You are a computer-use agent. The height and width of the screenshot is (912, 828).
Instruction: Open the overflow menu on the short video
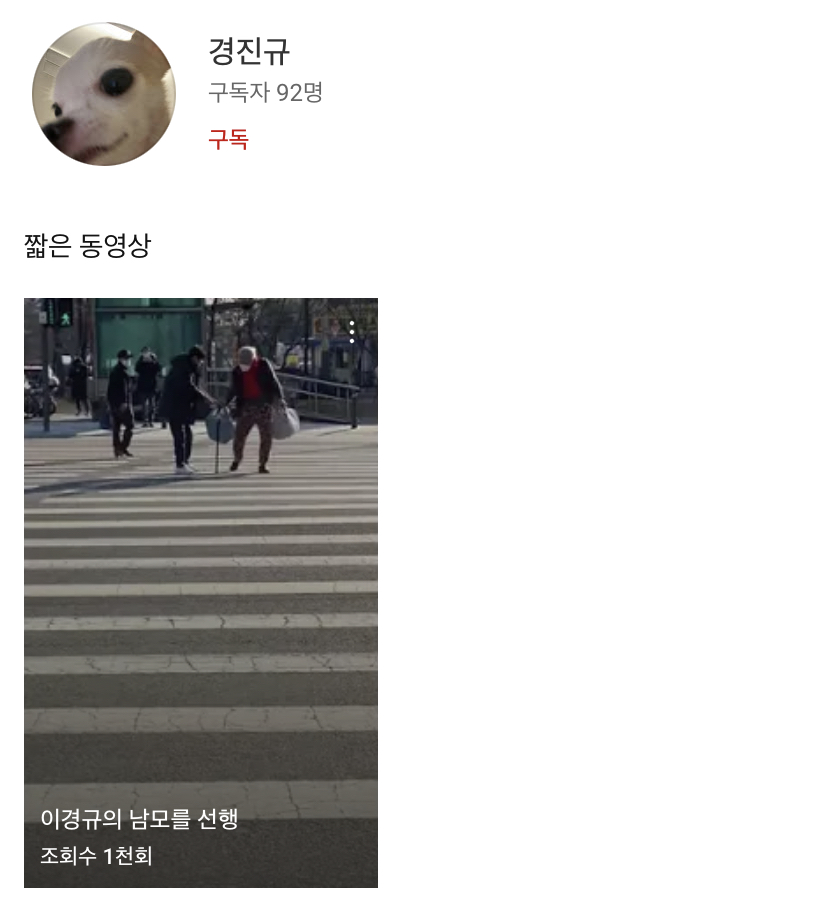point(352,332)
